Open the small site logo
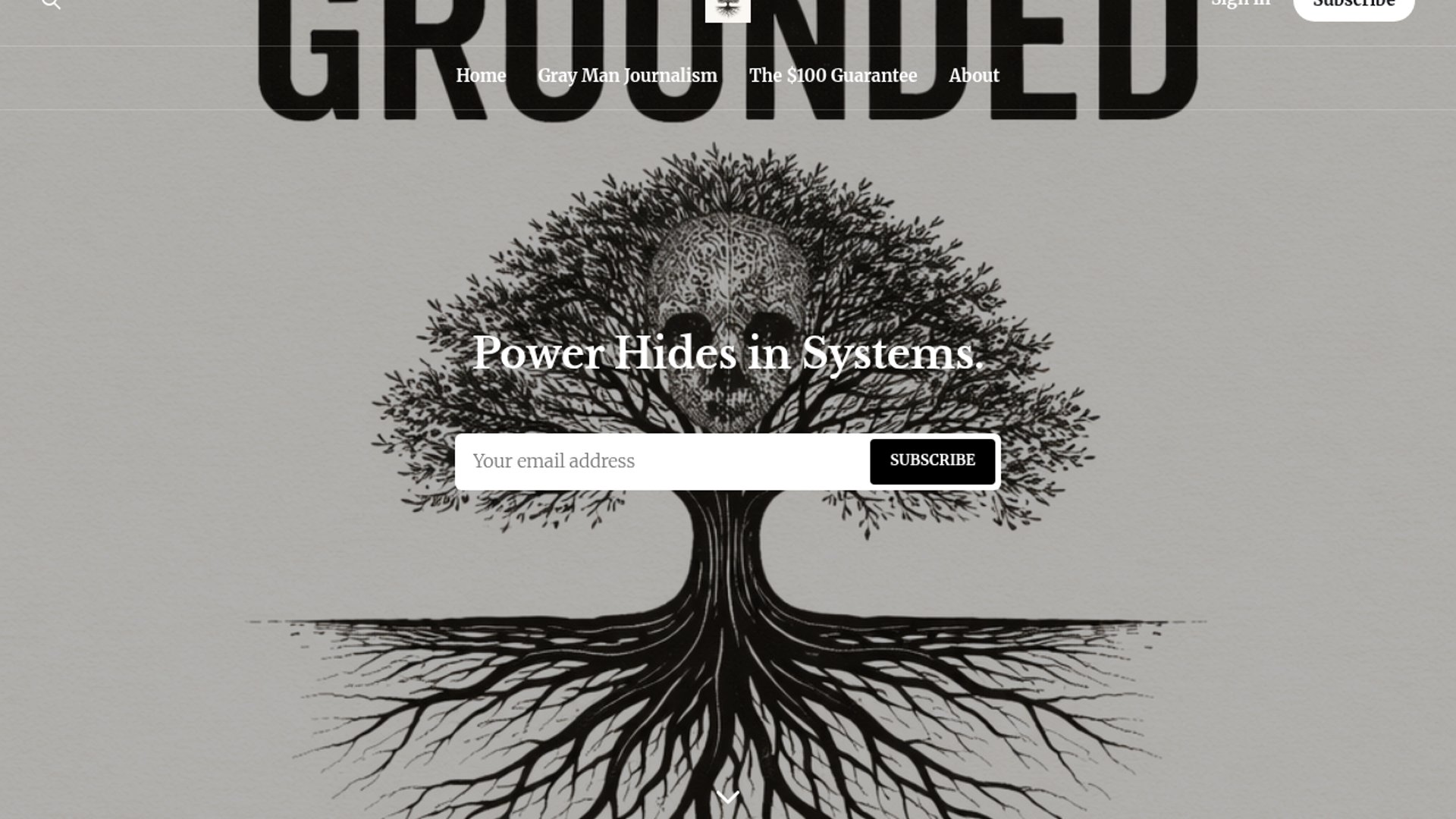The height and width of the screenshot is (819, 1456). [728, 9]
